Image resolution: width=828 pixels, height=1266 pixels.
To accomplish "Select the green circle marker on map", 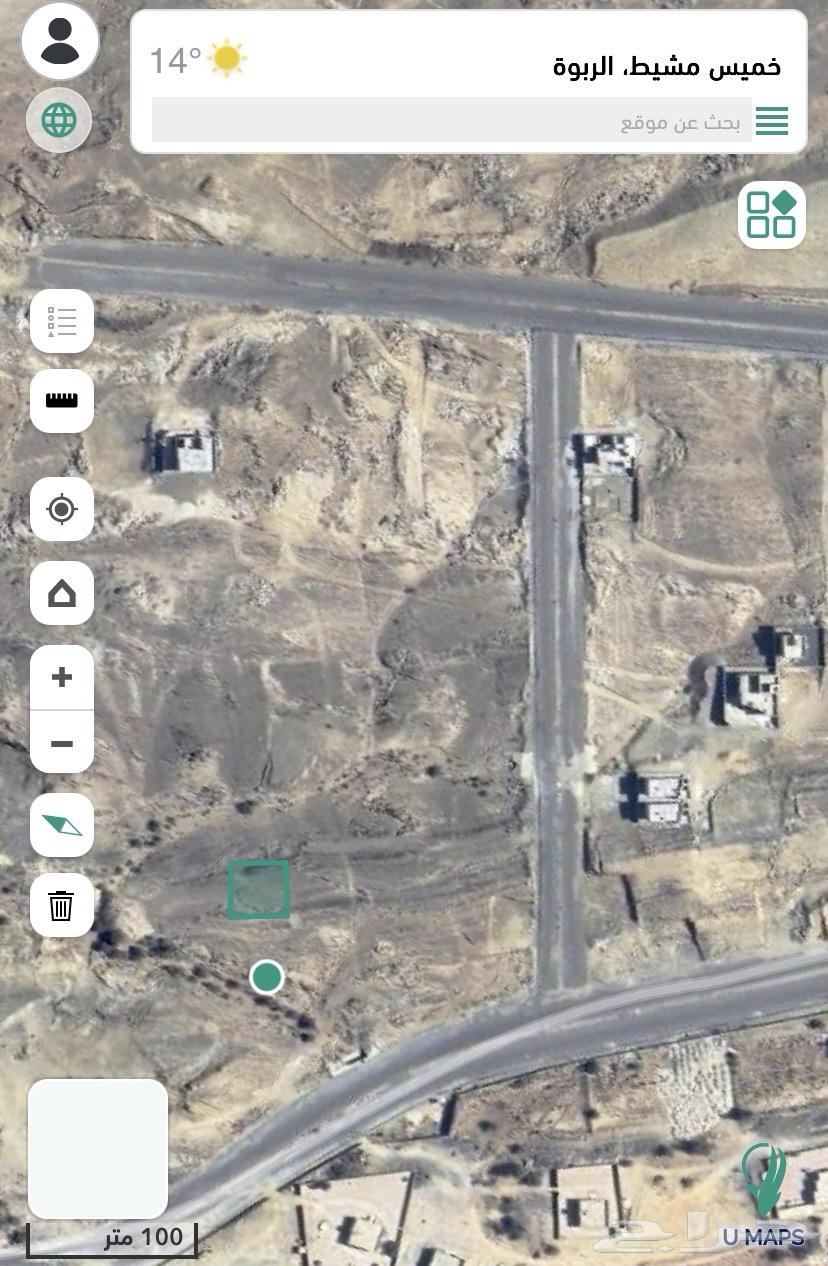I will click(x=266, y=976).
